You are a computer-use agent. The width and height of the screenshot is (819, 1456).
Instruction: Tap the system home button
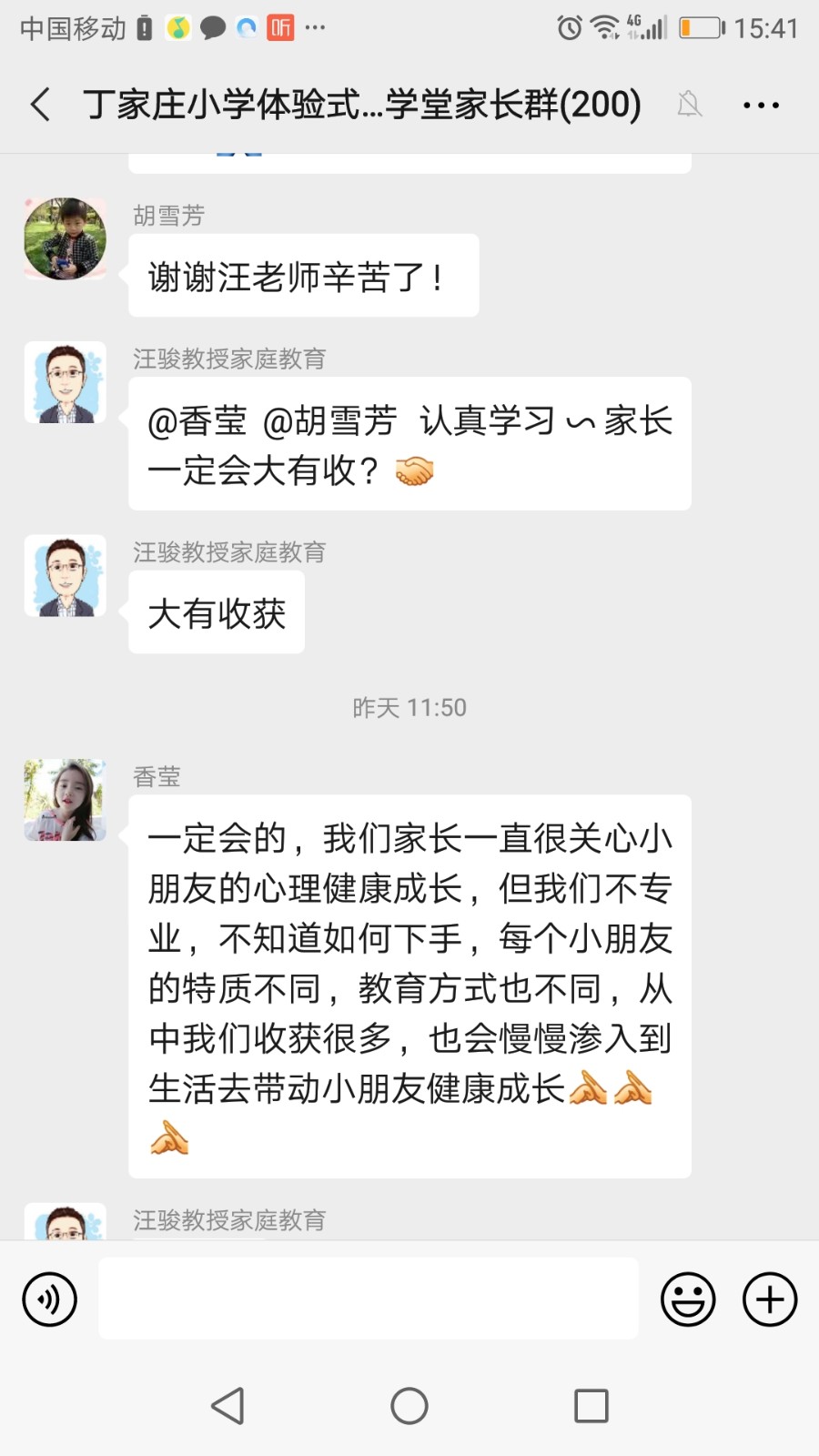coord(409,1406)
